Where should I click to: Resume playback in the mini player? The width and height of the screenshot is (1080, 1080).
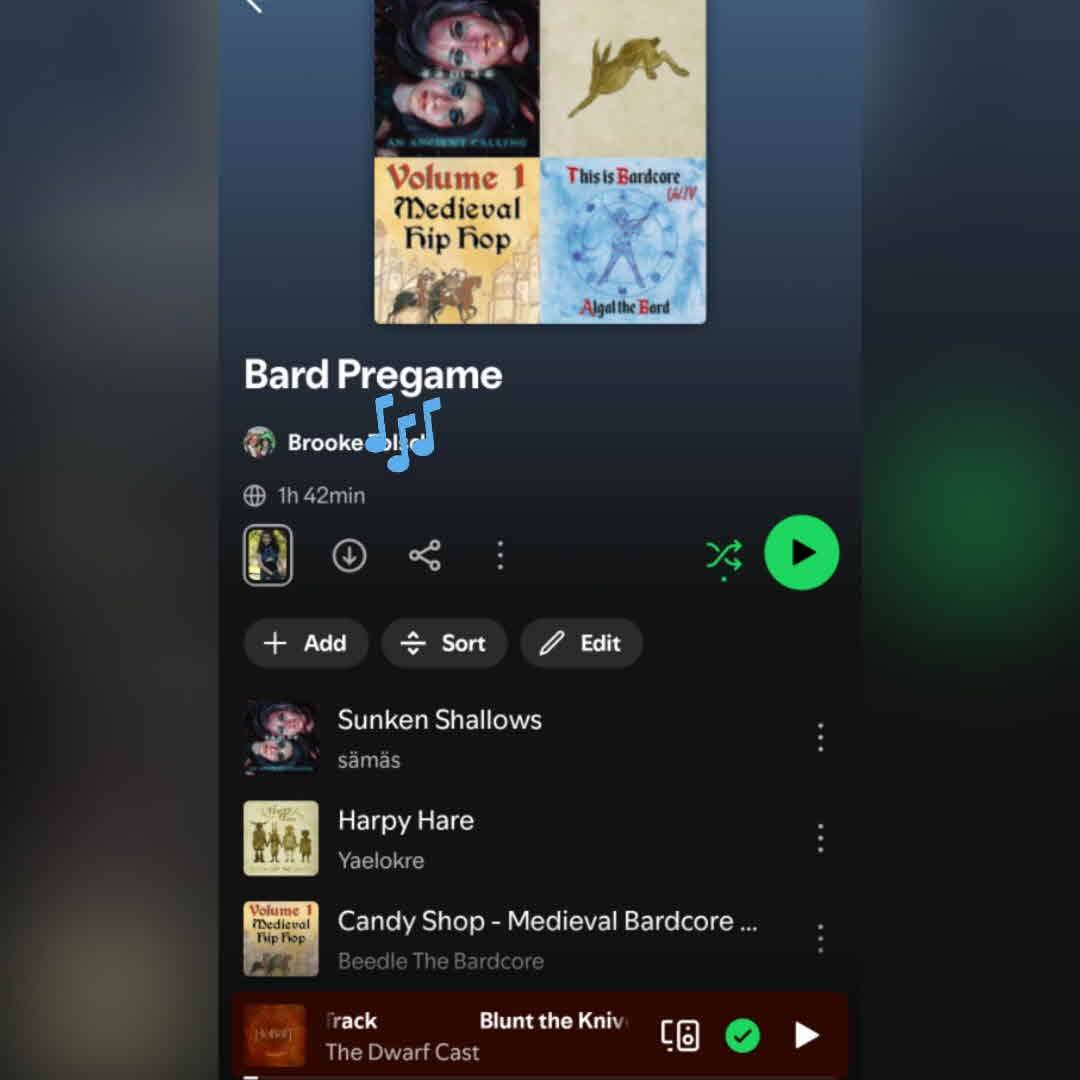point(806,1035)
